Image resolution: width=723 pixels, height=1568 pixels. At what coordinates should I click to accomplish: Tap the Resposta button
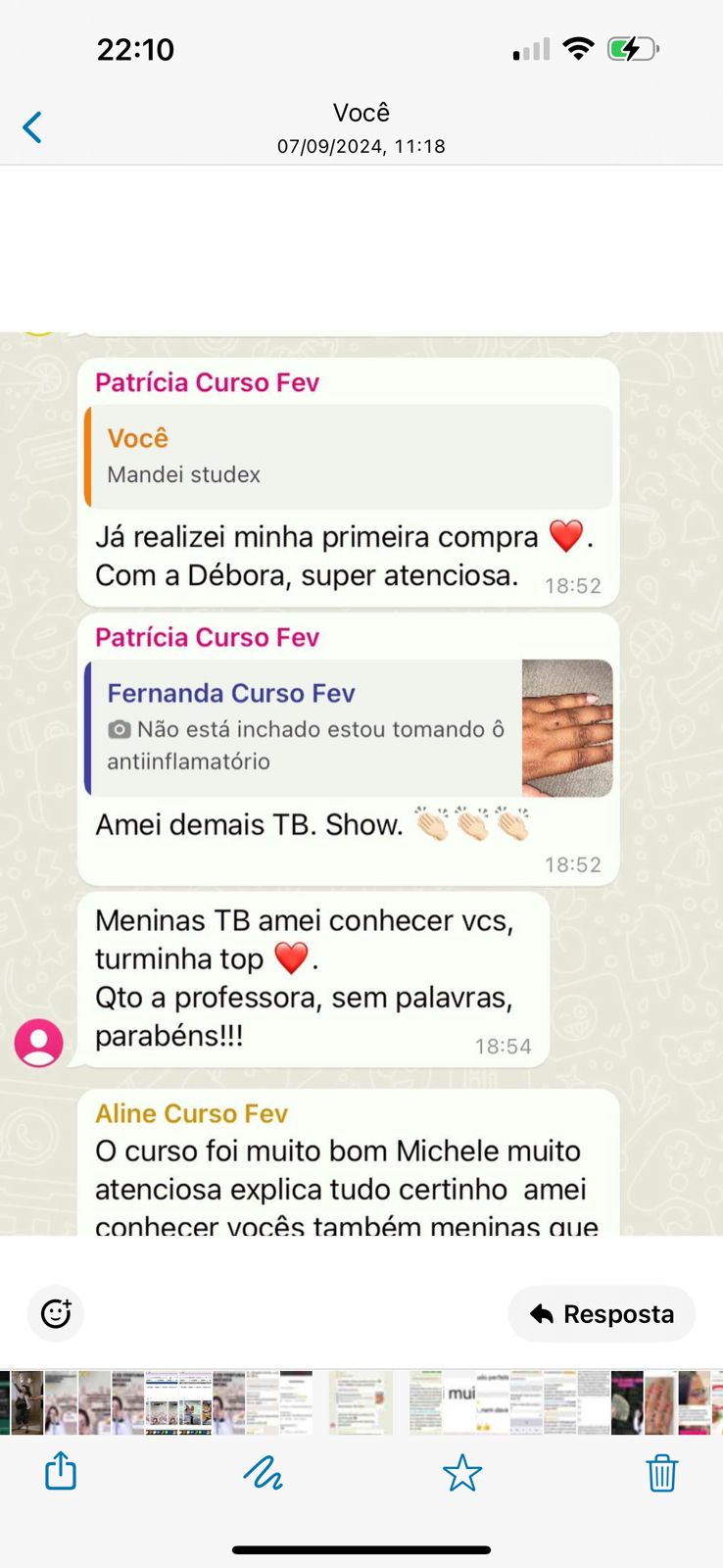(602, 1313)
